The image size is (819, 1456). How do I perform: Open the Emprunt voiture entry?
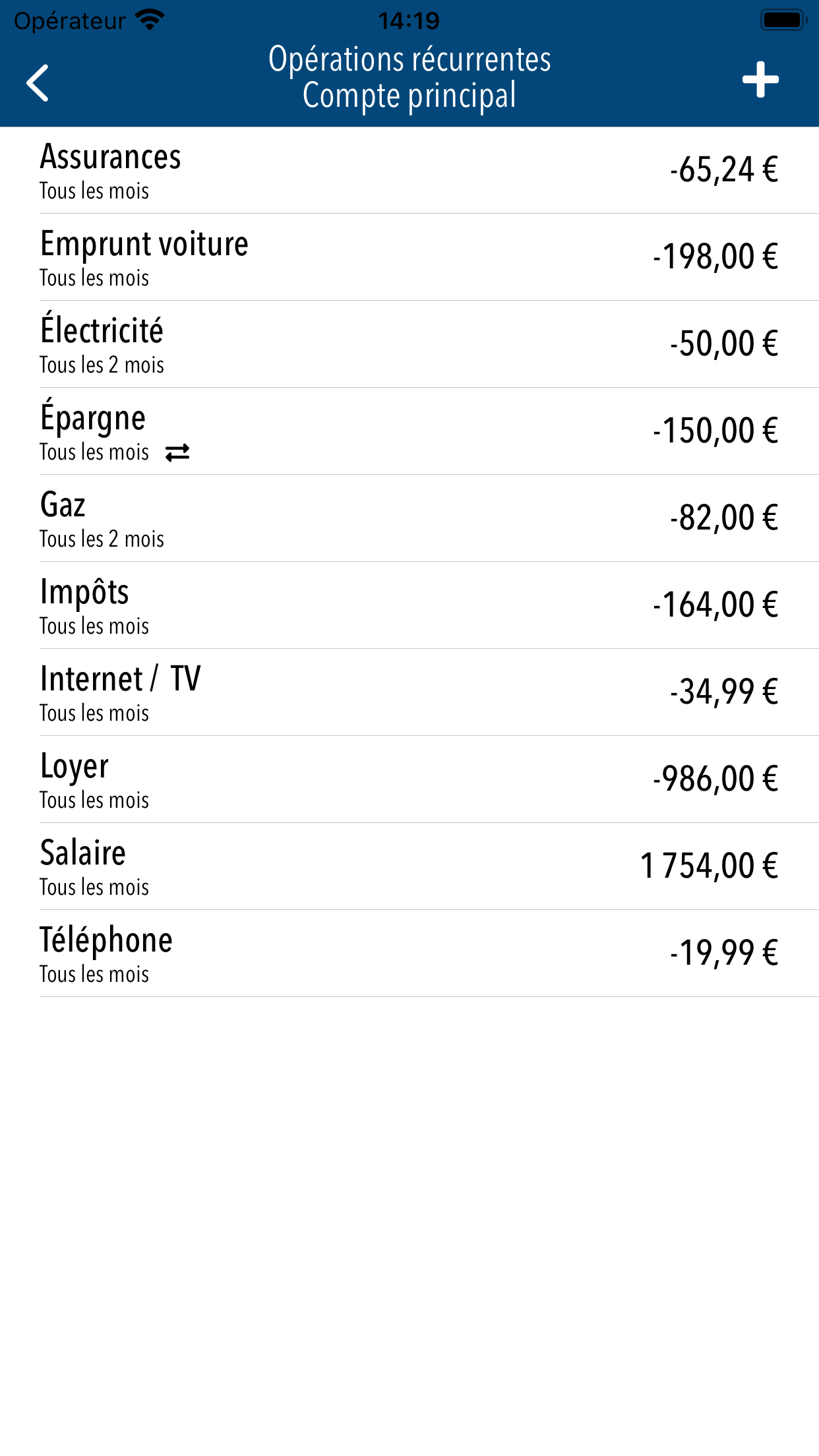pos(409,257)
